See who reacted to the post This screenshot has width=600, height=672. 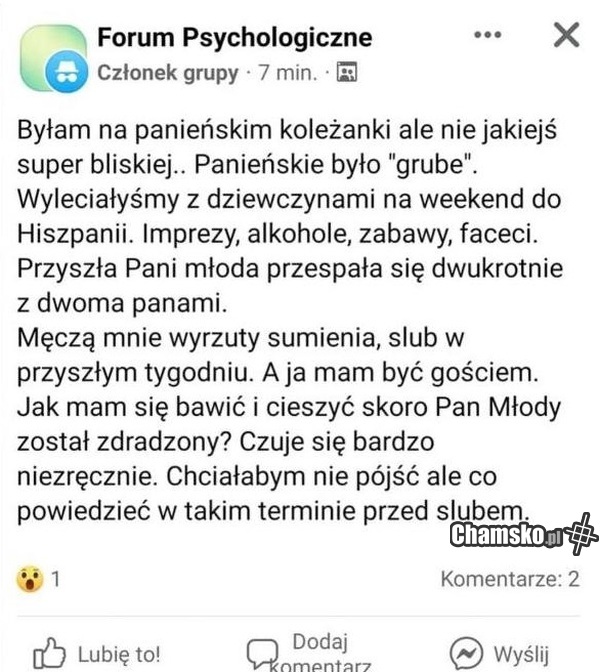tap(39, 578)
